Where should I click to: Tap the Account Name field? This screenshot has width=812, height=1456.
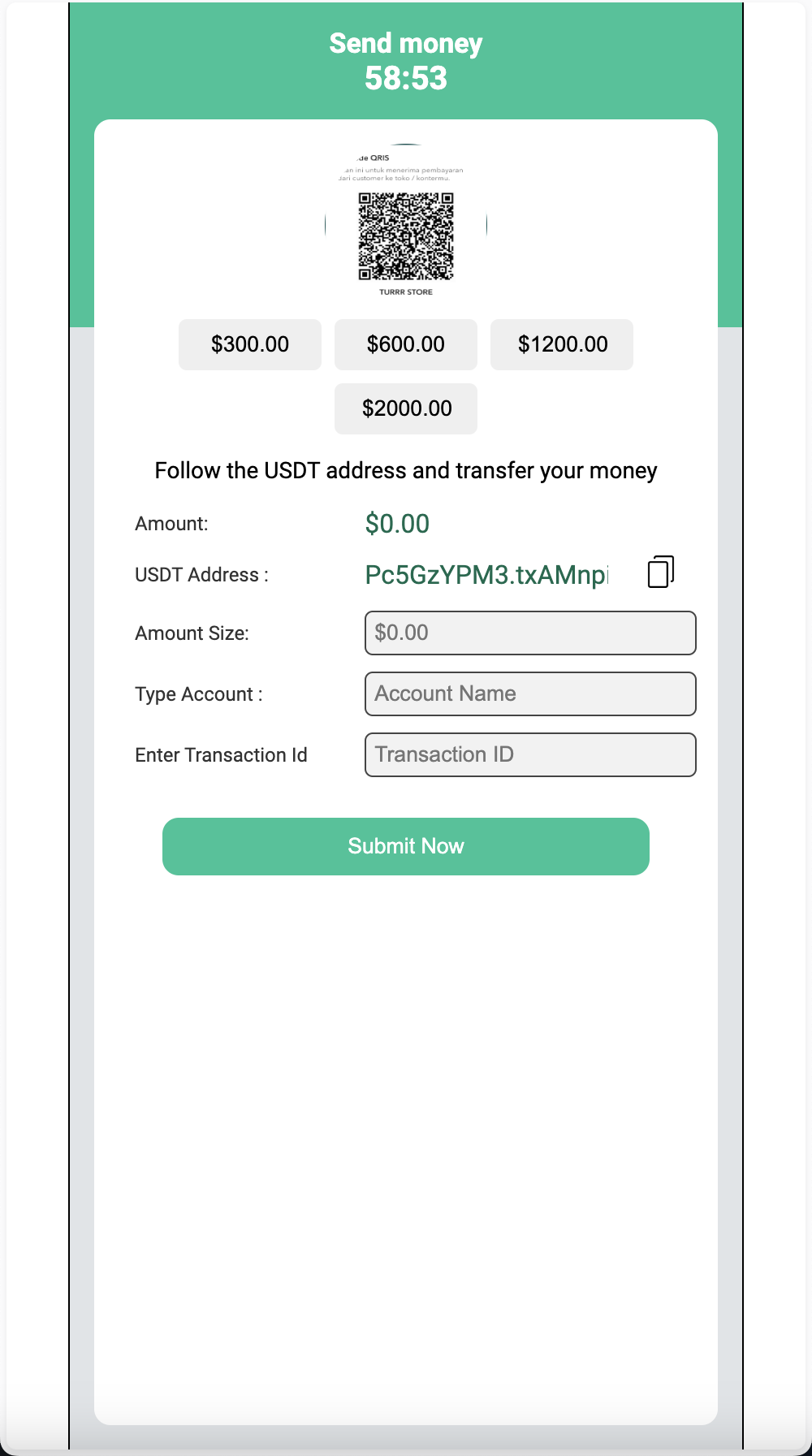530,693
